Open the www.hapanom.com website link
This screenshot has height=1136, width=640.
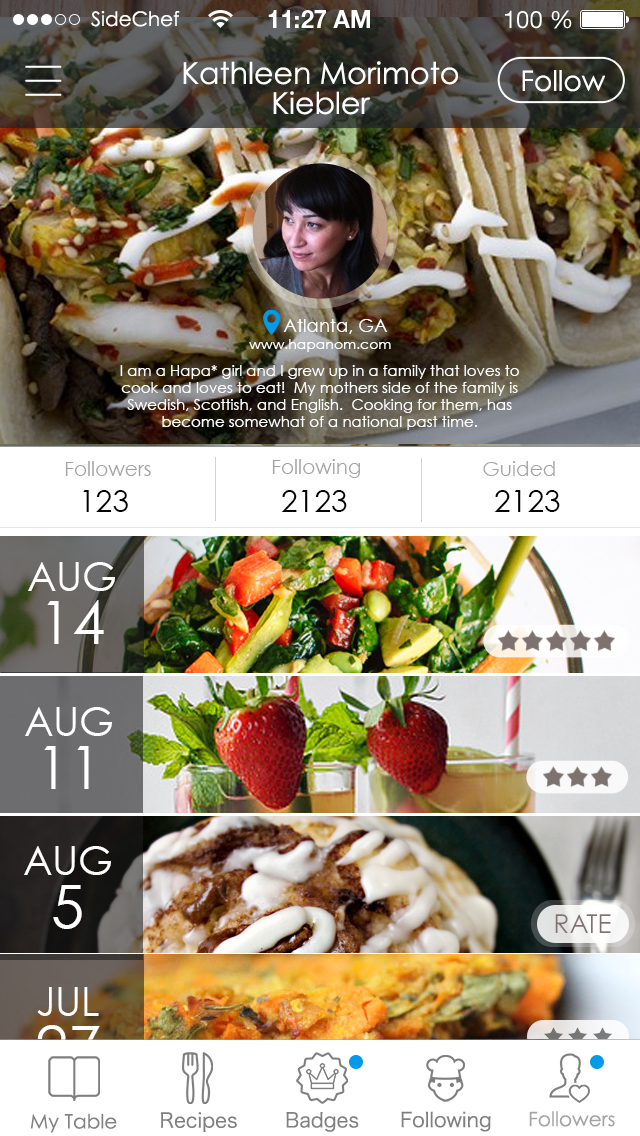(x=320, y=345)
